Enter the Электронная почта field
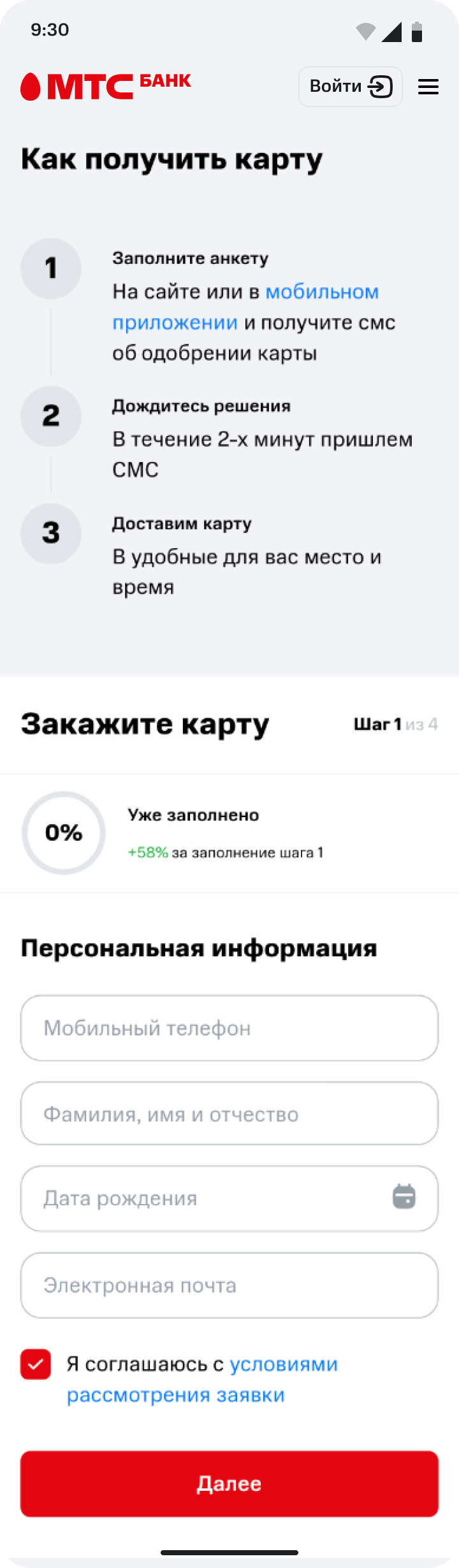 point(229,1285)
